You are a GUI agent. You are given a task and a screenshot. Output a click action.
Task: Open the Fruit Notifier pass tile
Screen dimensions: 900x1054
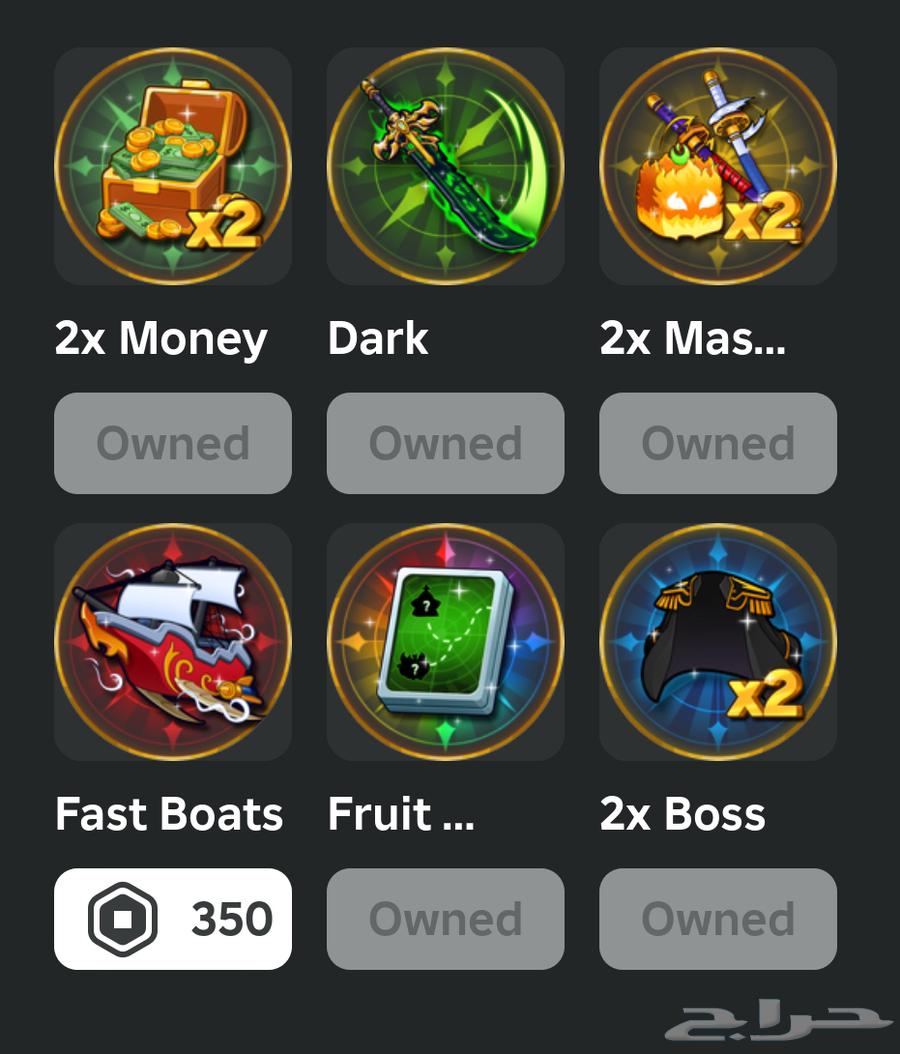pyautogui.click(x=445, y=642)
